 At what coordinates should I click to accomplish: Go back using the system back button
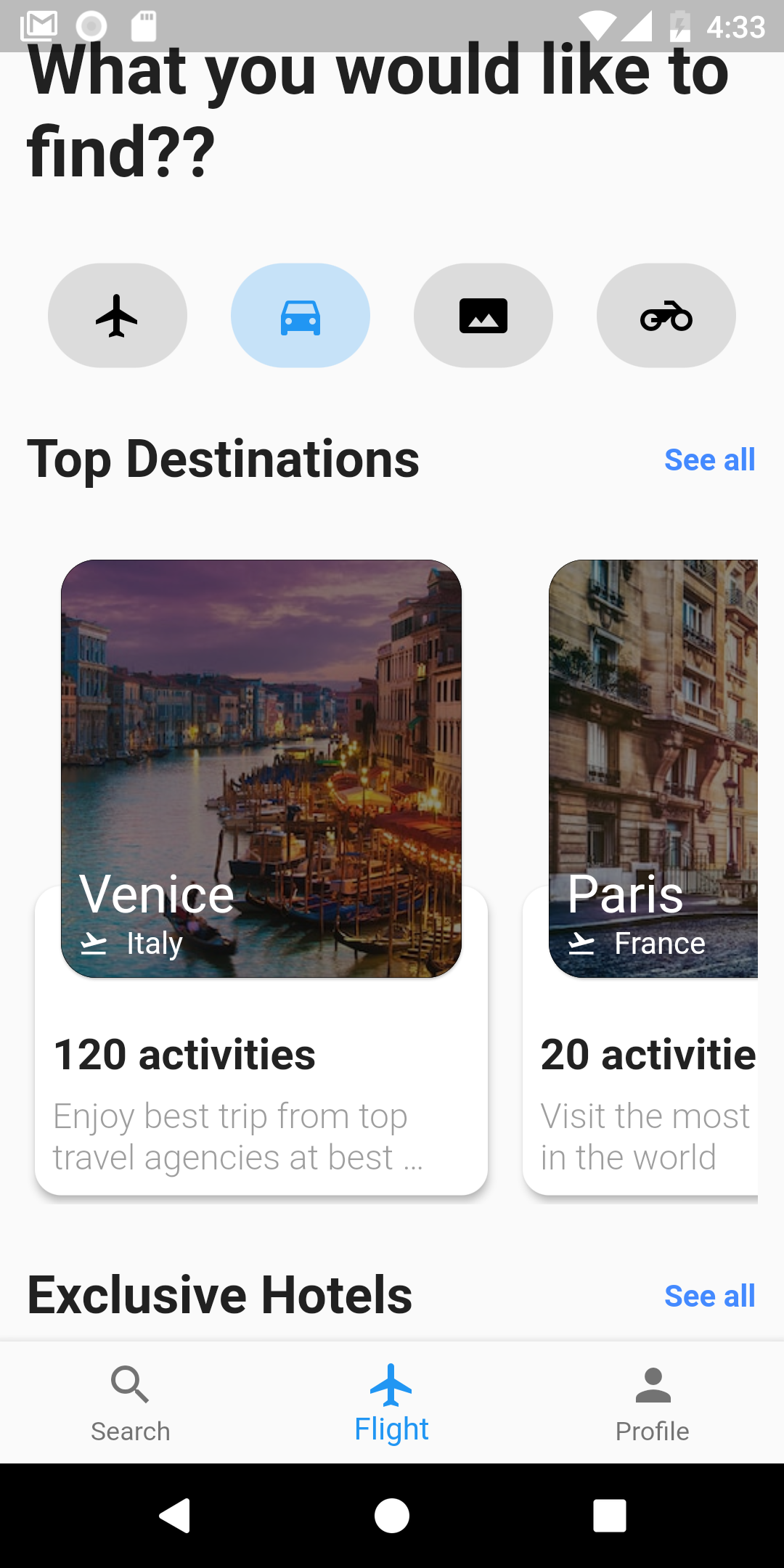tap(174, 1516)
